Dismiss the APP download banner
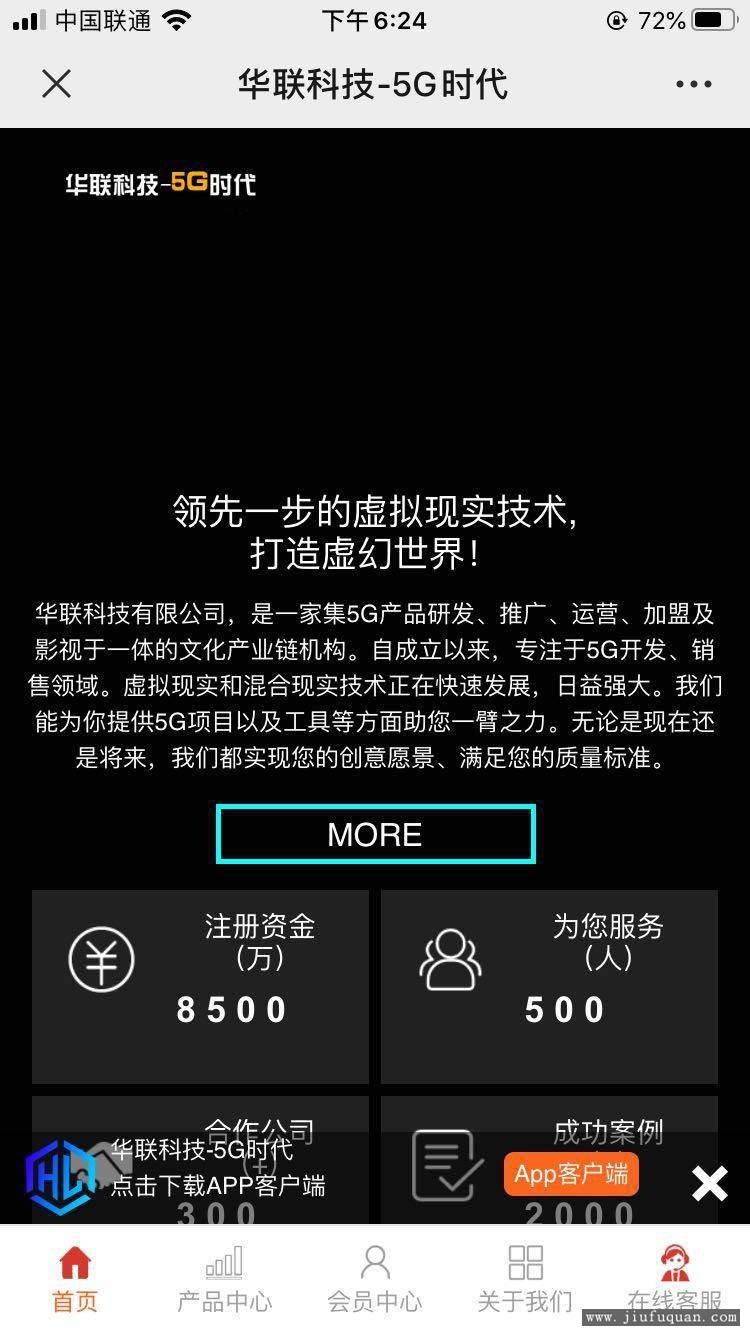750x1334 pixels. [x=709, y=1183]
